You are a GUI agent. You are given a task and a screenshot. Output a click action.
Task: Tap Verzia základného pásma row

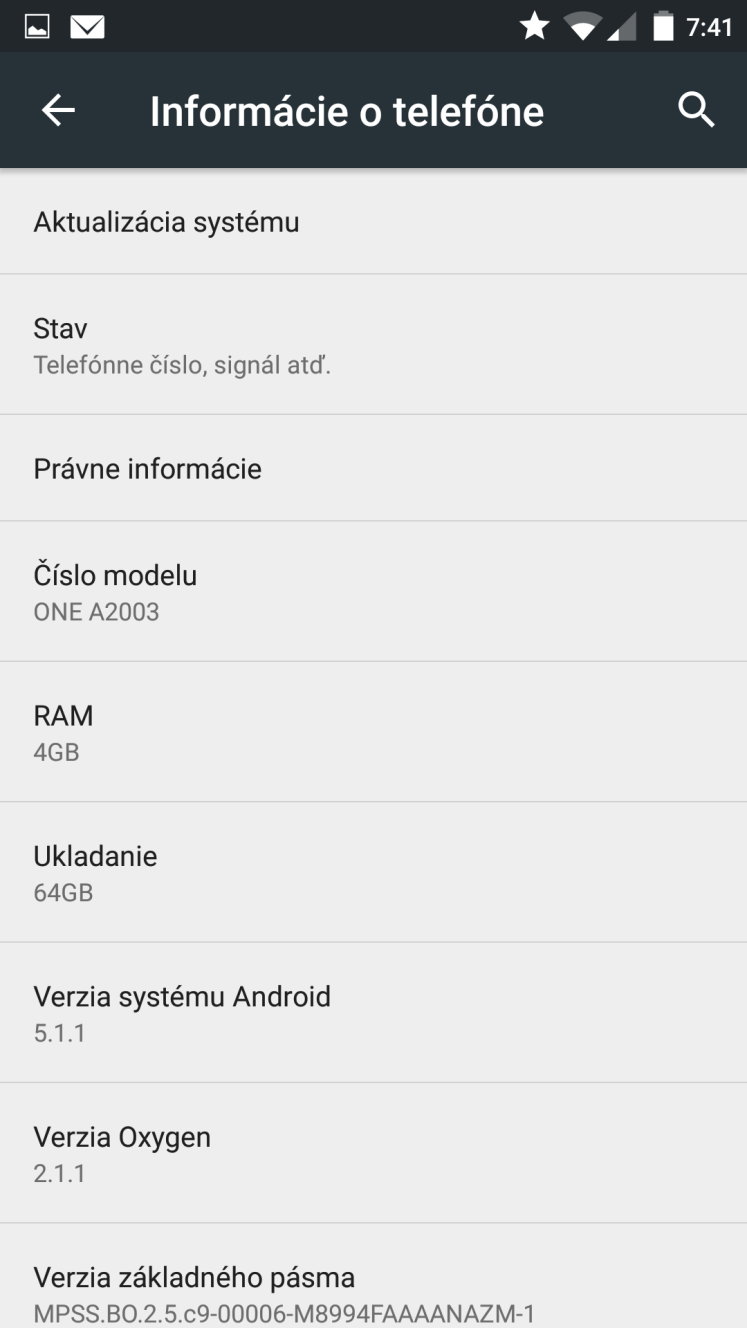[373, 1276]
